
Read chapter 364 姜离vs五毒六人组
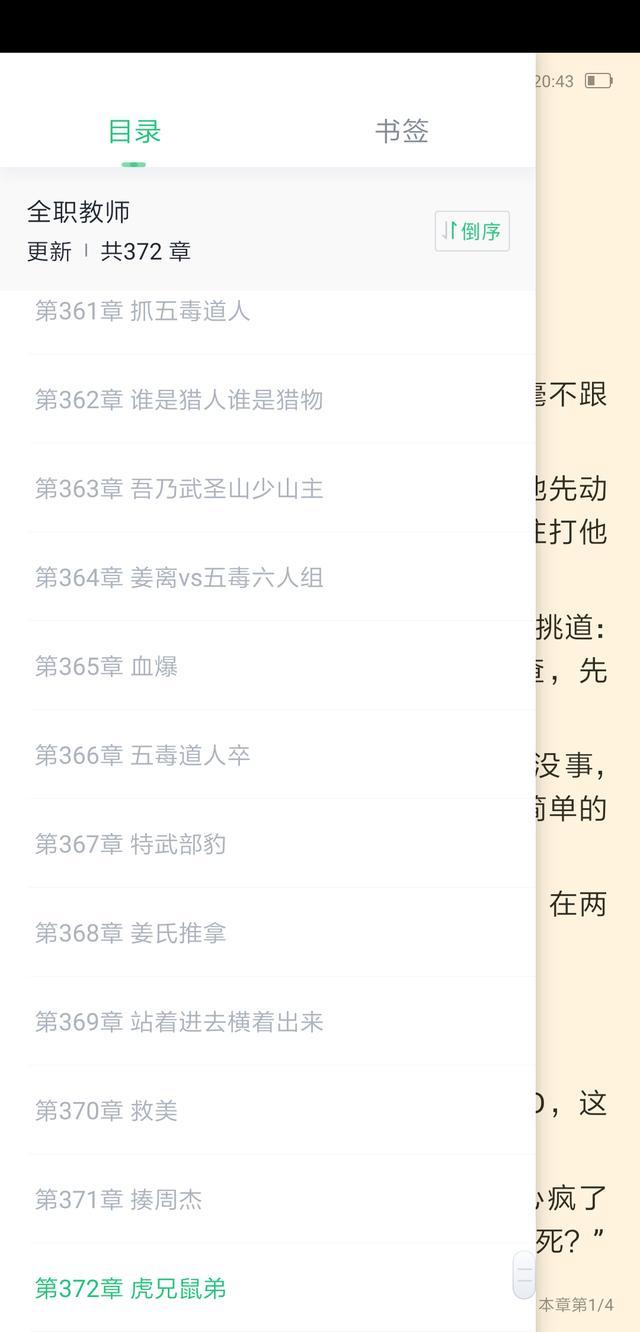[x=179, y=578]
